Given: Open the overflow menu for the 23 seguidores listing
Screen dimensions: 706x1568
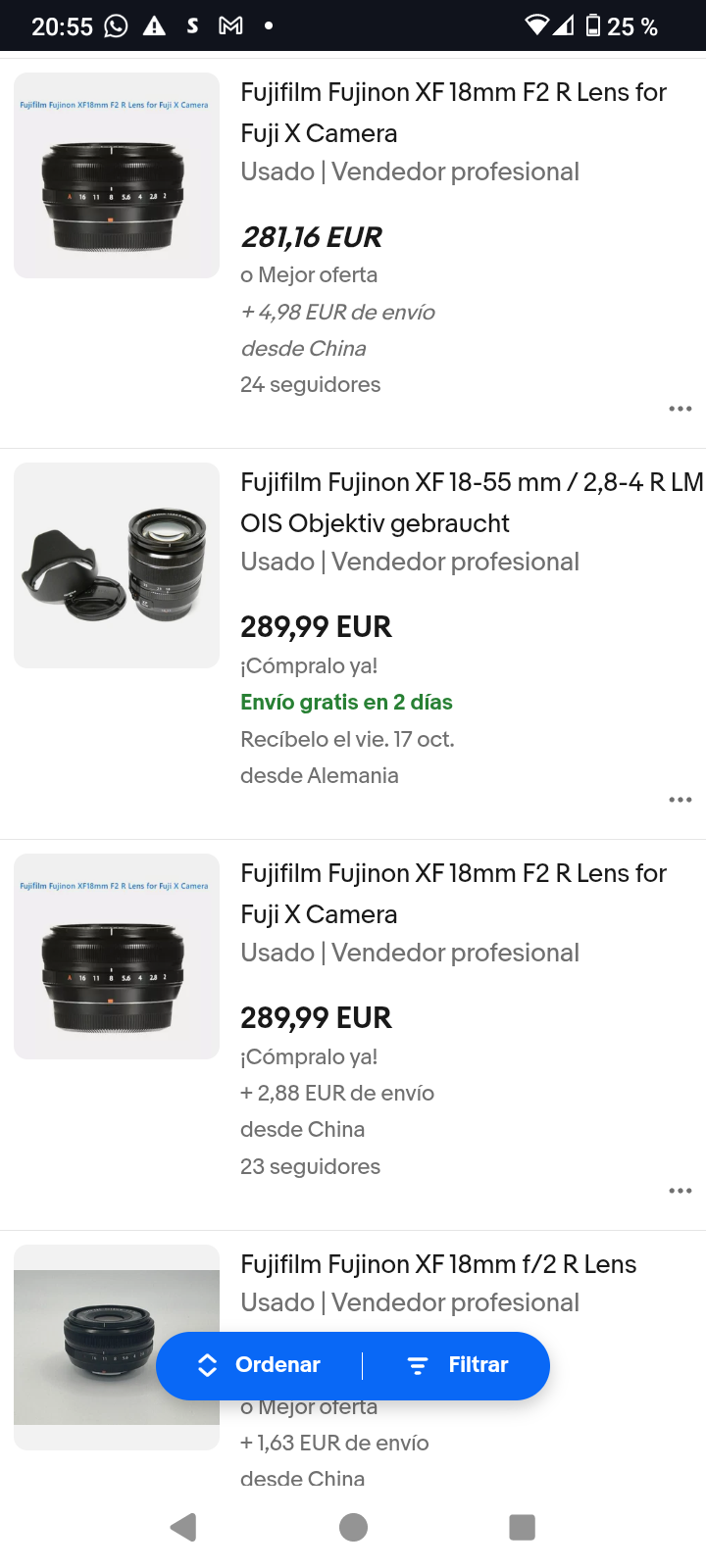Looking at the screenshot, I should click(x=681, y=1191).
